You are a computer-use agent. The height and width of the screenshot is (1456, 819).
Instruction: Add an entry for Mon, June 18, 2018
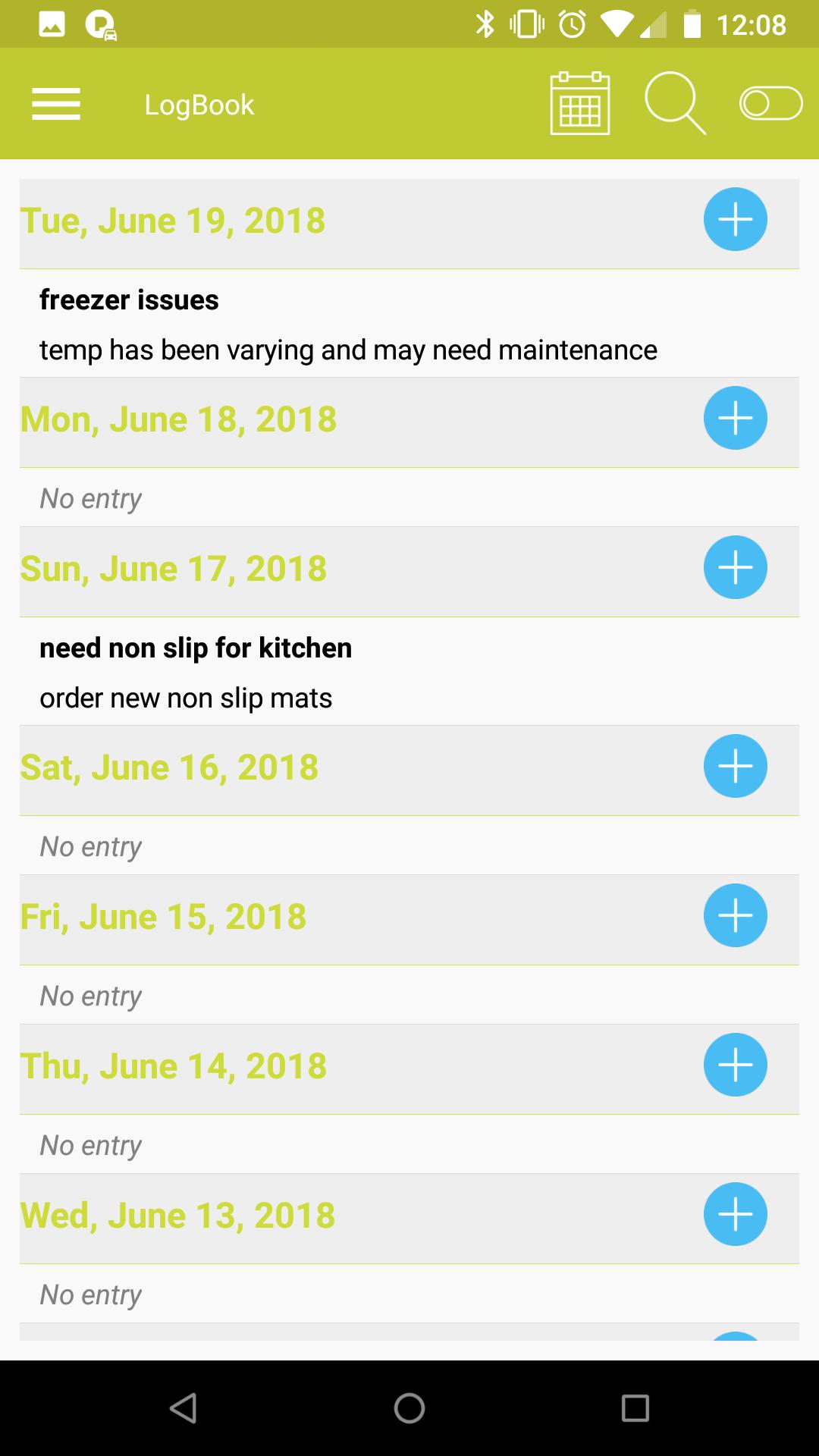[x=735, y=418]
